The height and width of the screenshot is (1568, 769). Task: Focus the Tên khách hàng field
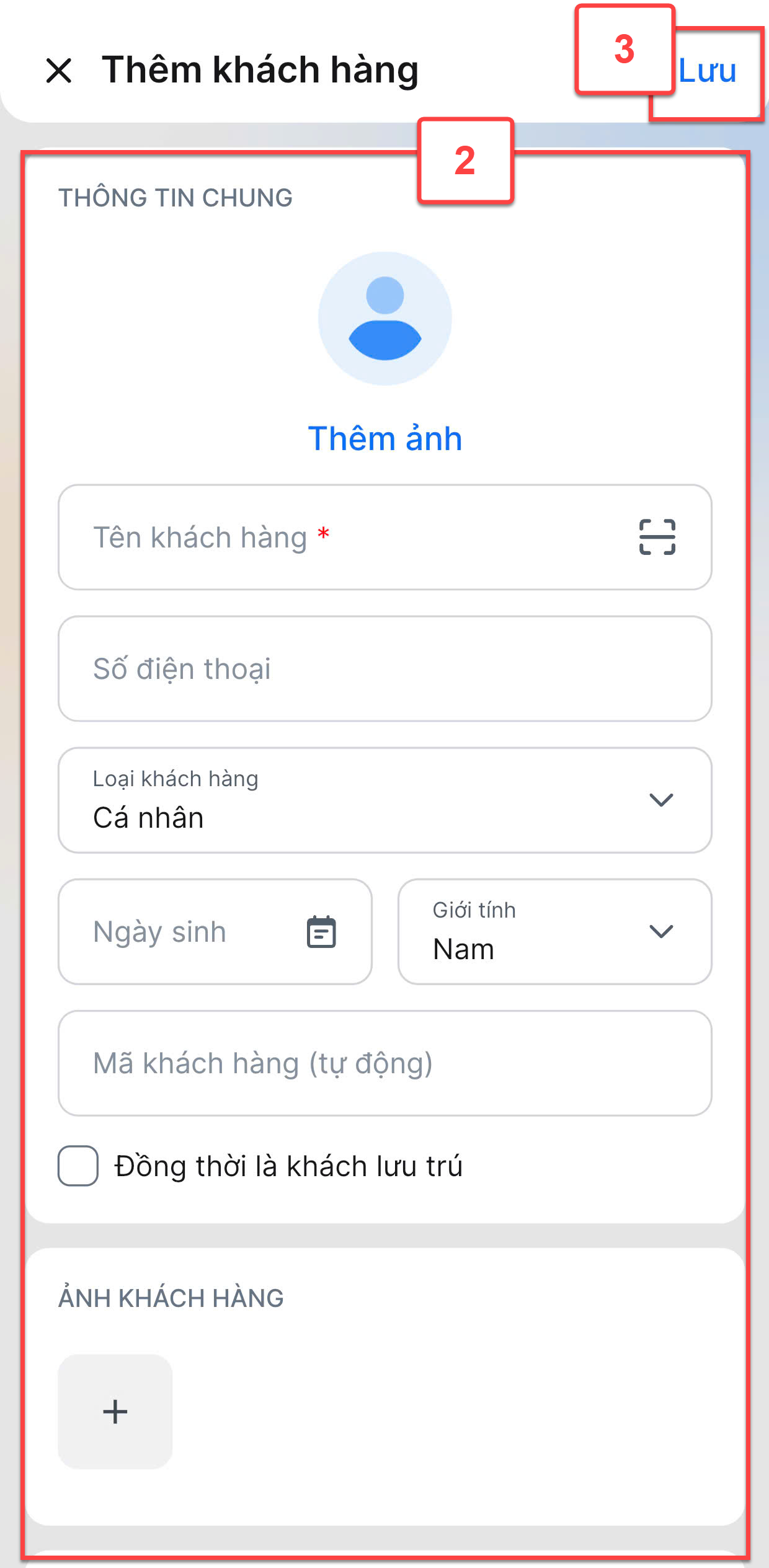(347, 538)
